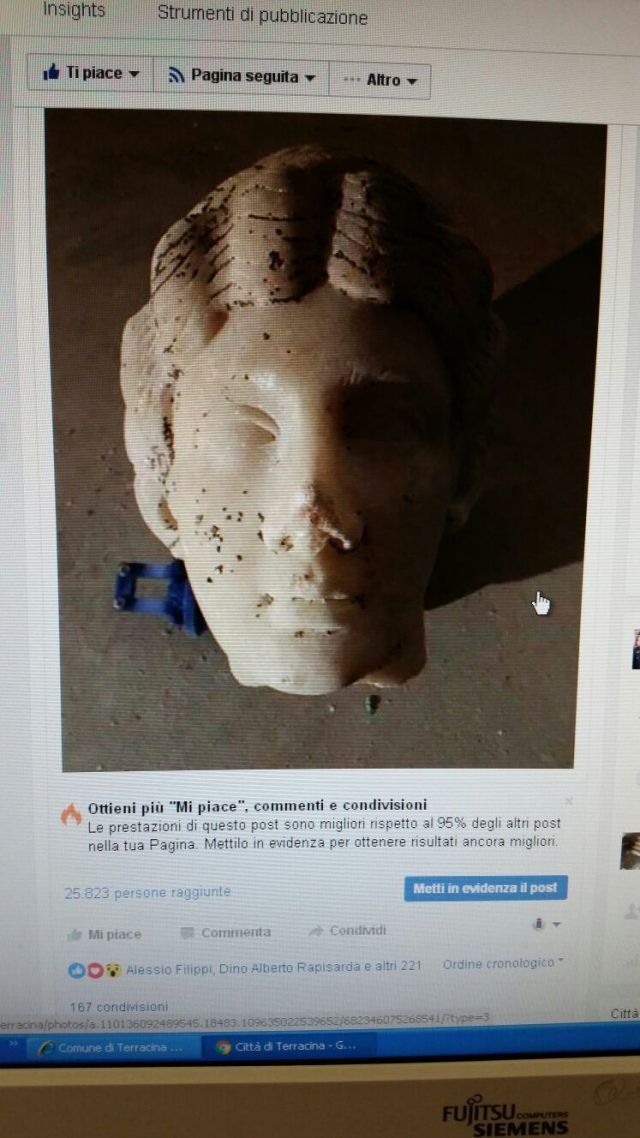Expand the Ti piace dropdown

[x=91, y=73]
